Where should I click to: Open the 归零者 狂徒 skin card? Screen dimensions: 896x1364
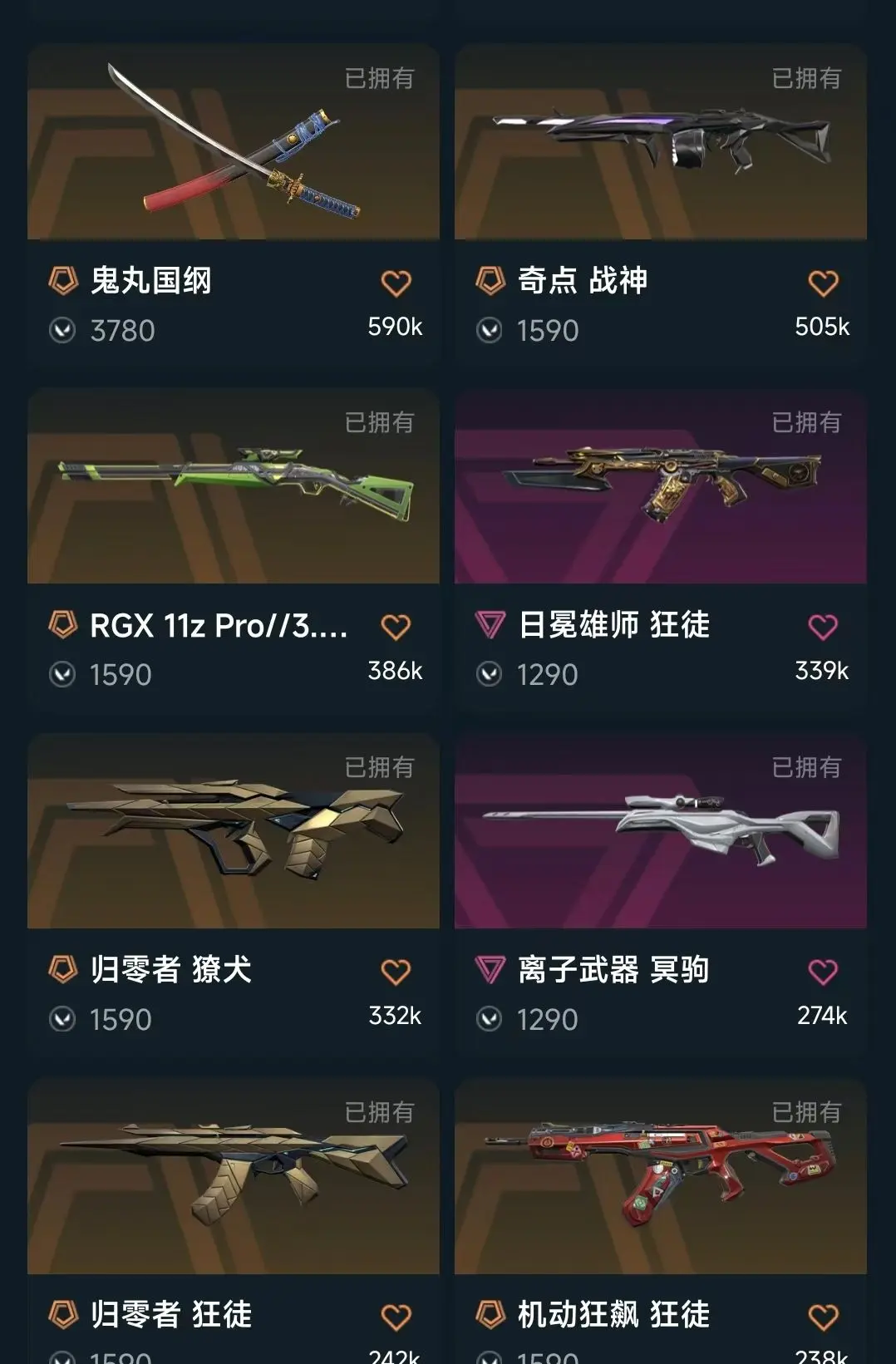pos(234,1177)
